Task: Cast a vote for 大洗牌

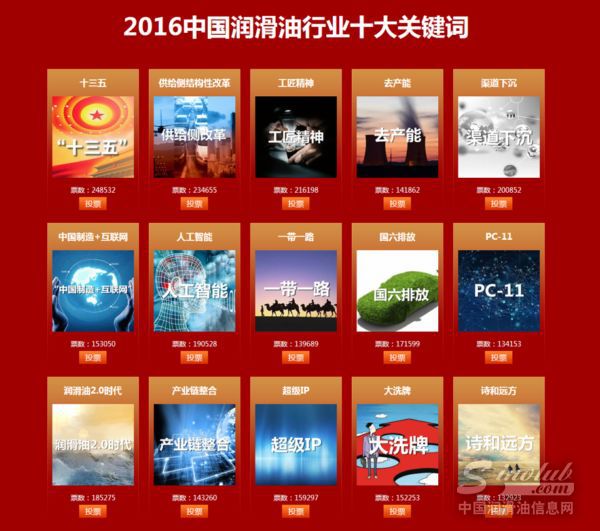Action: click(x=397, y=511)
